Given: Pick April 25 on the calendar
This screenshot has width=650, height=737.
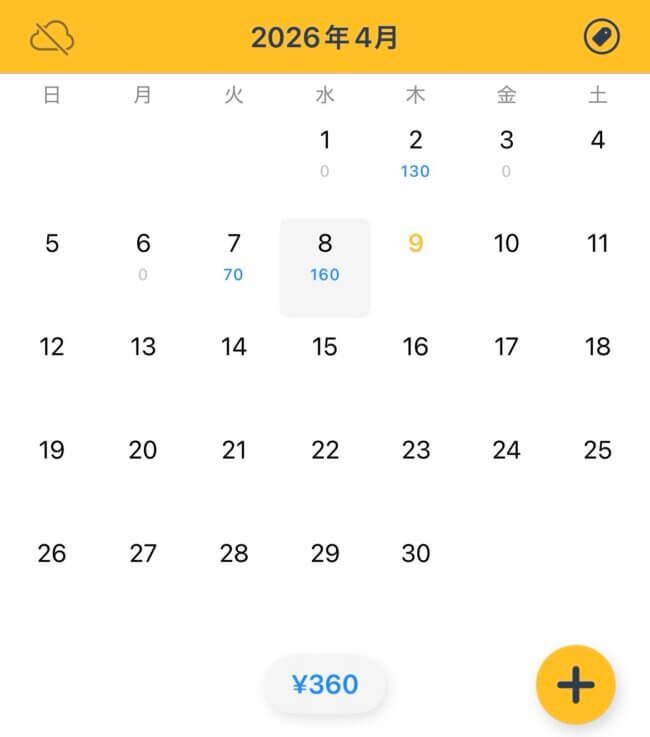Looking at the screenshot, I should pos(597,450).
